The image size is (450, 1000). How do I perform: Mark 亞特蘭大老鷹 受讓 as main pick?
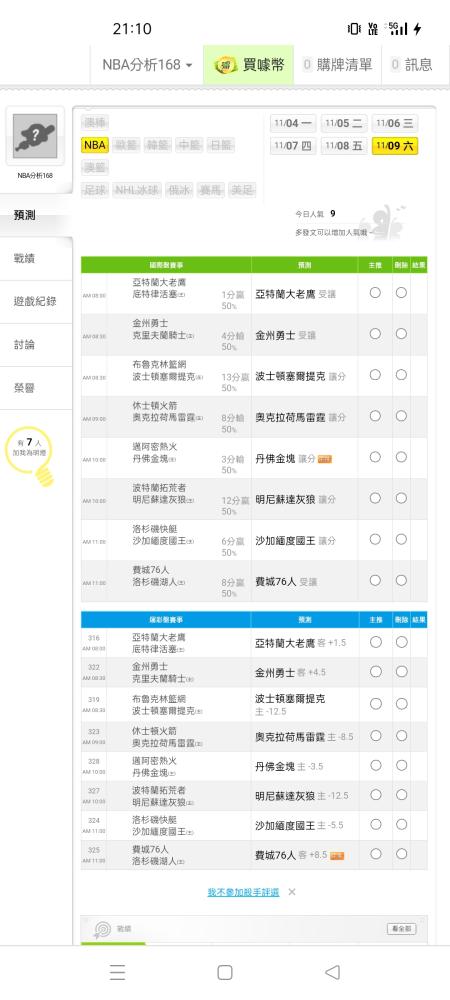375,292
